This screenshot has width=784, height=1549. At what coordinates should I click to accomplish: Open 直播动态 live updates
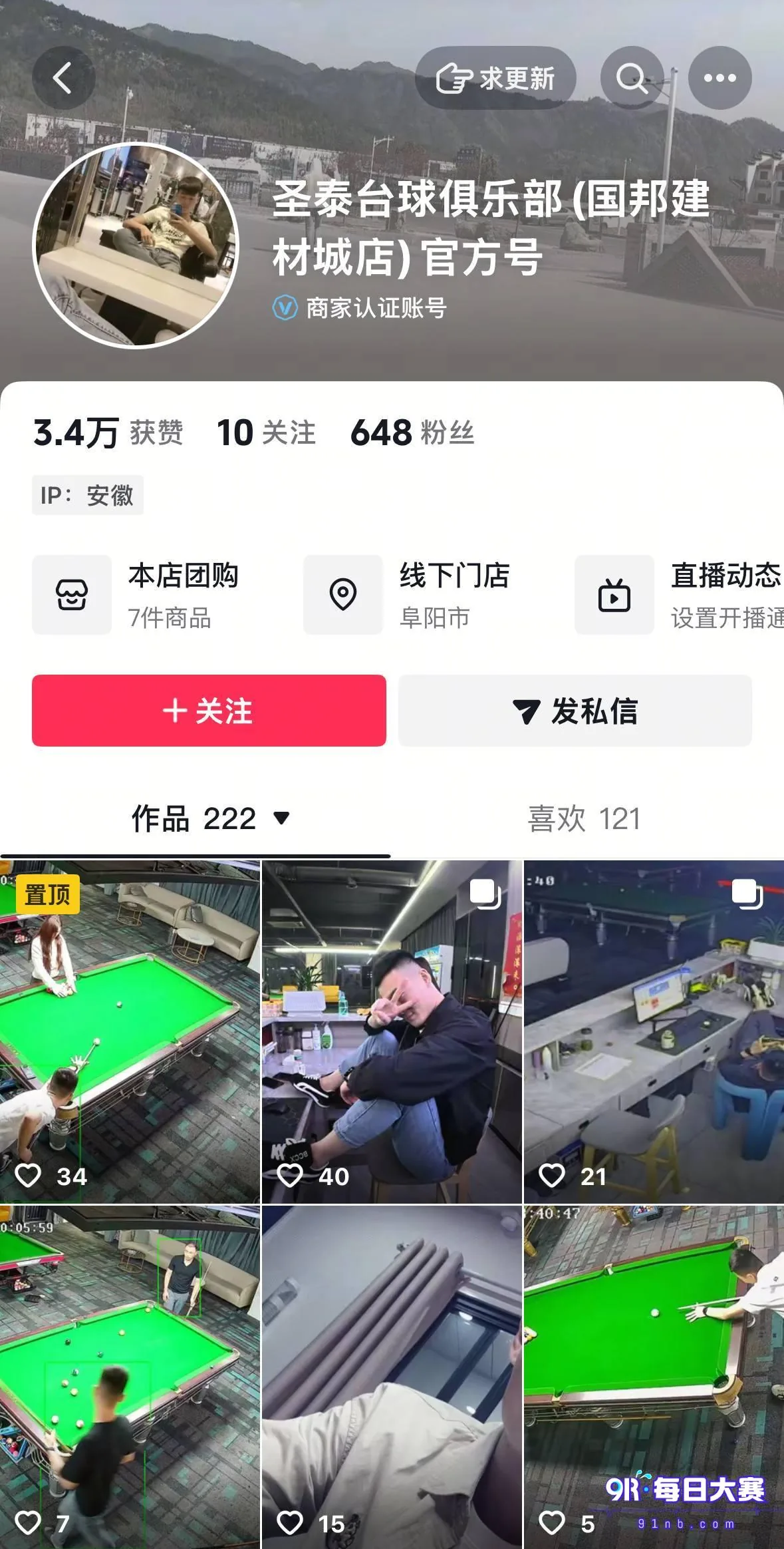(679, 595)
